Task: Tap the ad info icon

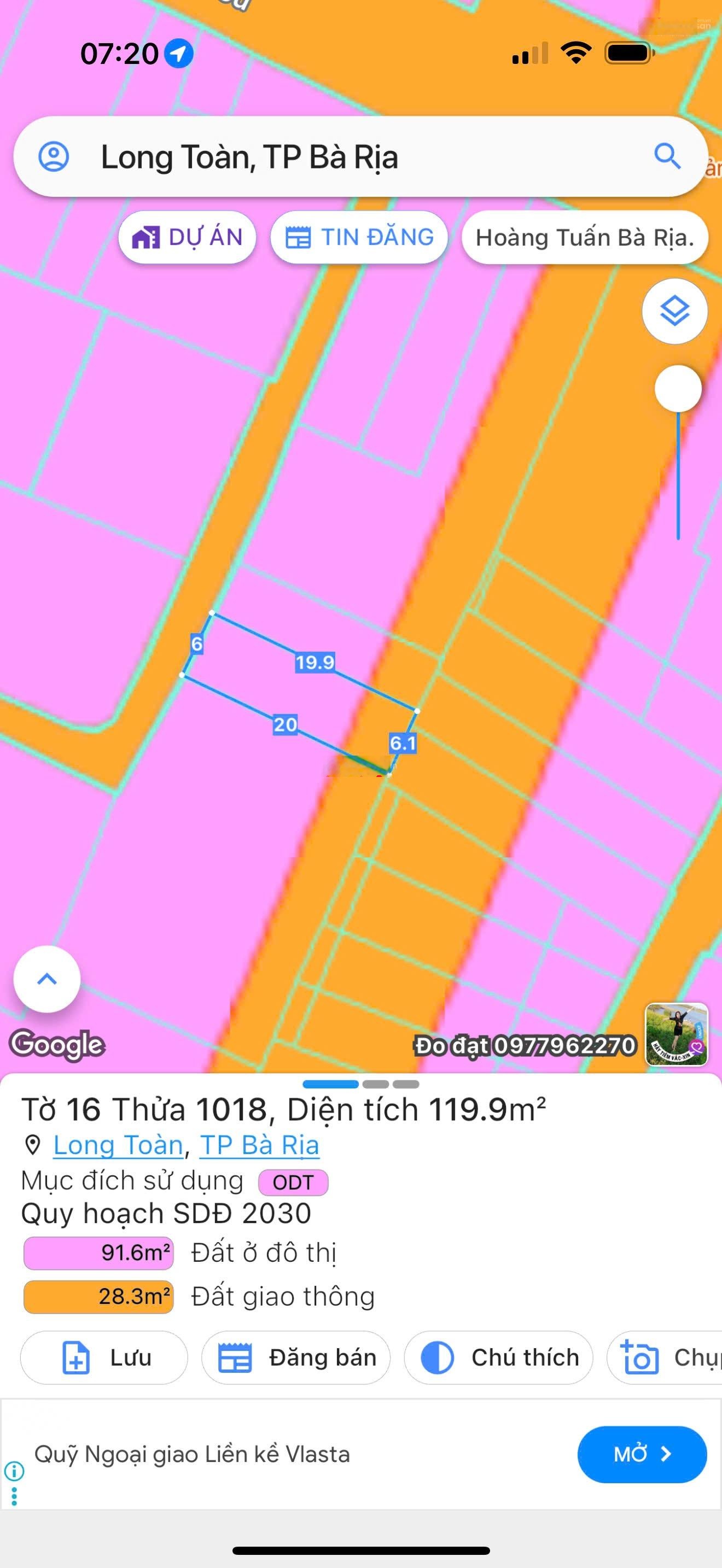Action: coord(14,1471)
